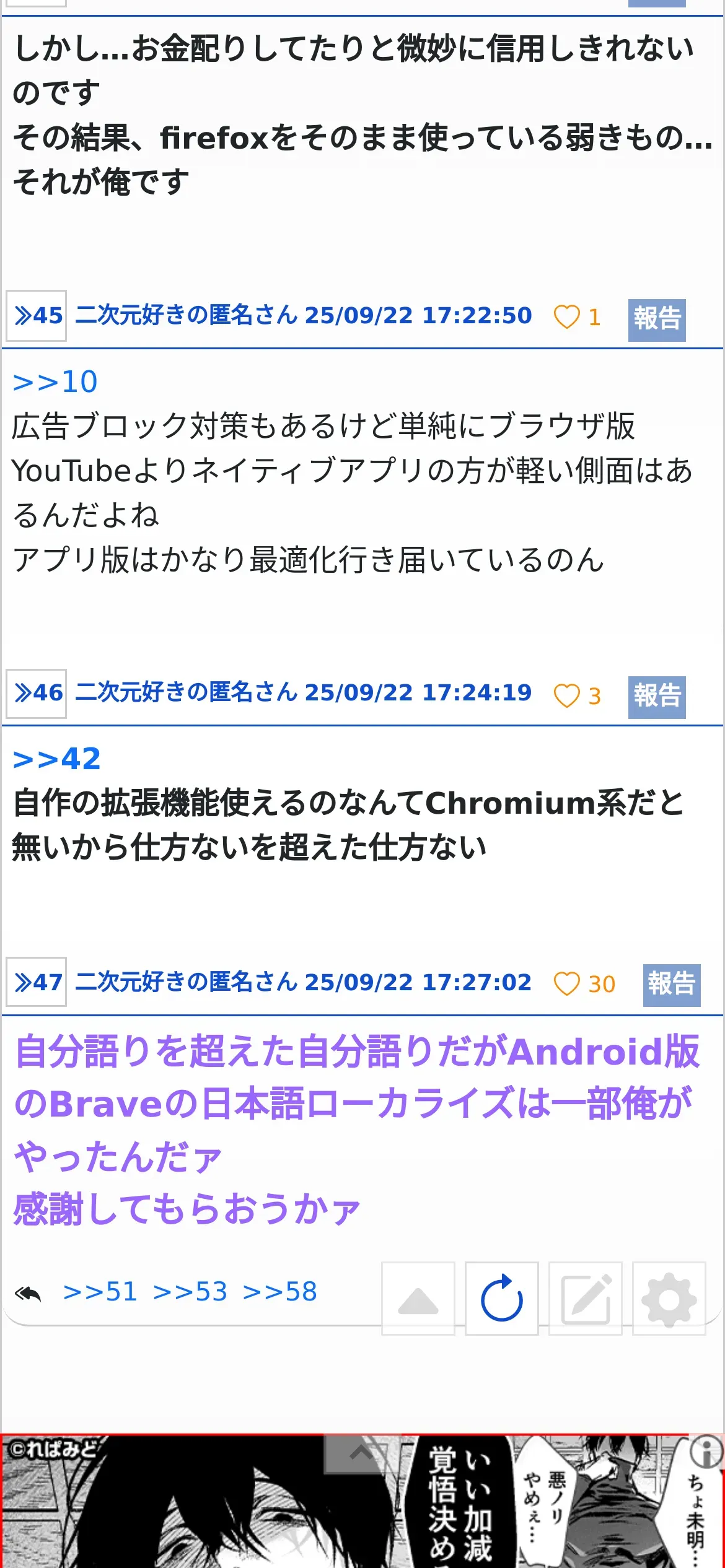Report post 46 with 報告 button
This screenshot has width=725, height=1568.
pos(657,697)
